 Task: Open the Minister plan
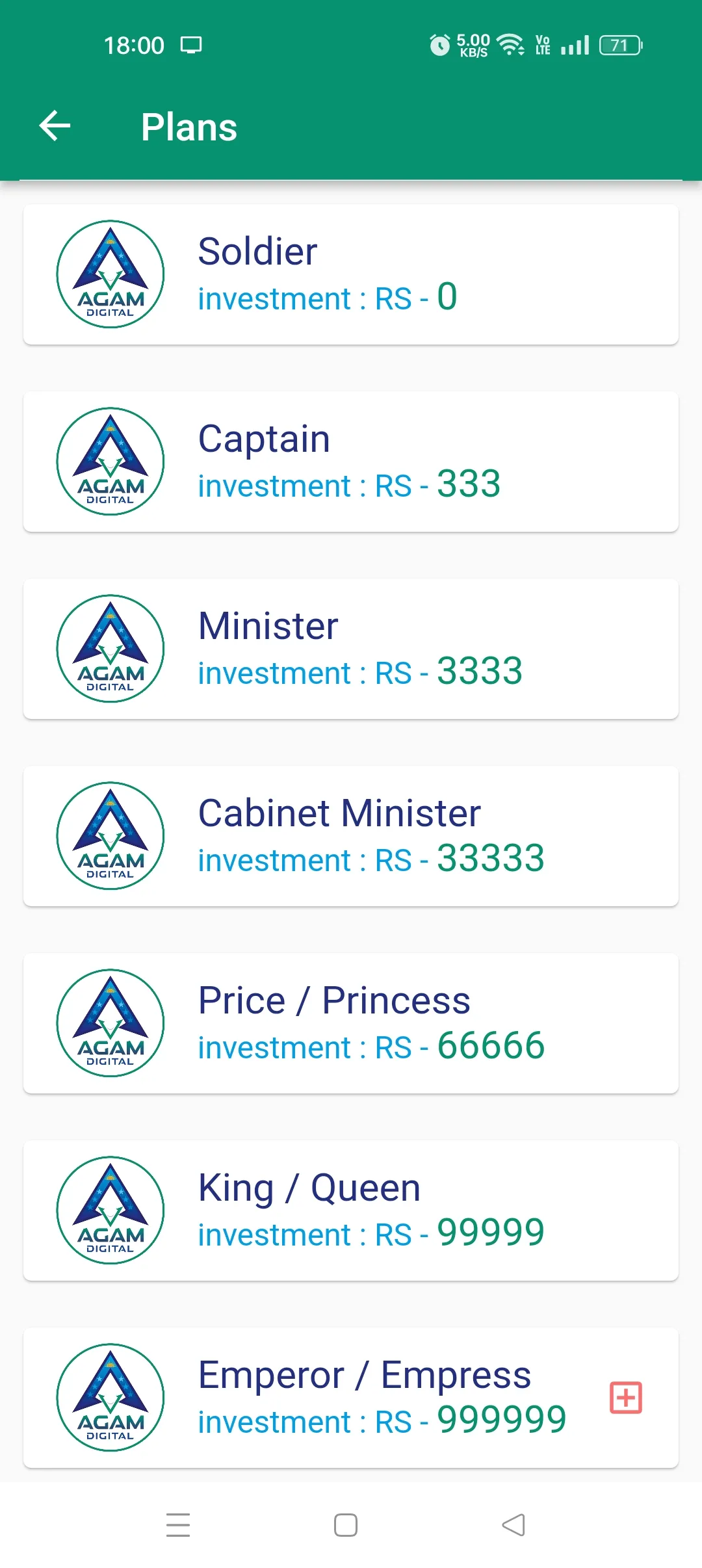point(351,649)
